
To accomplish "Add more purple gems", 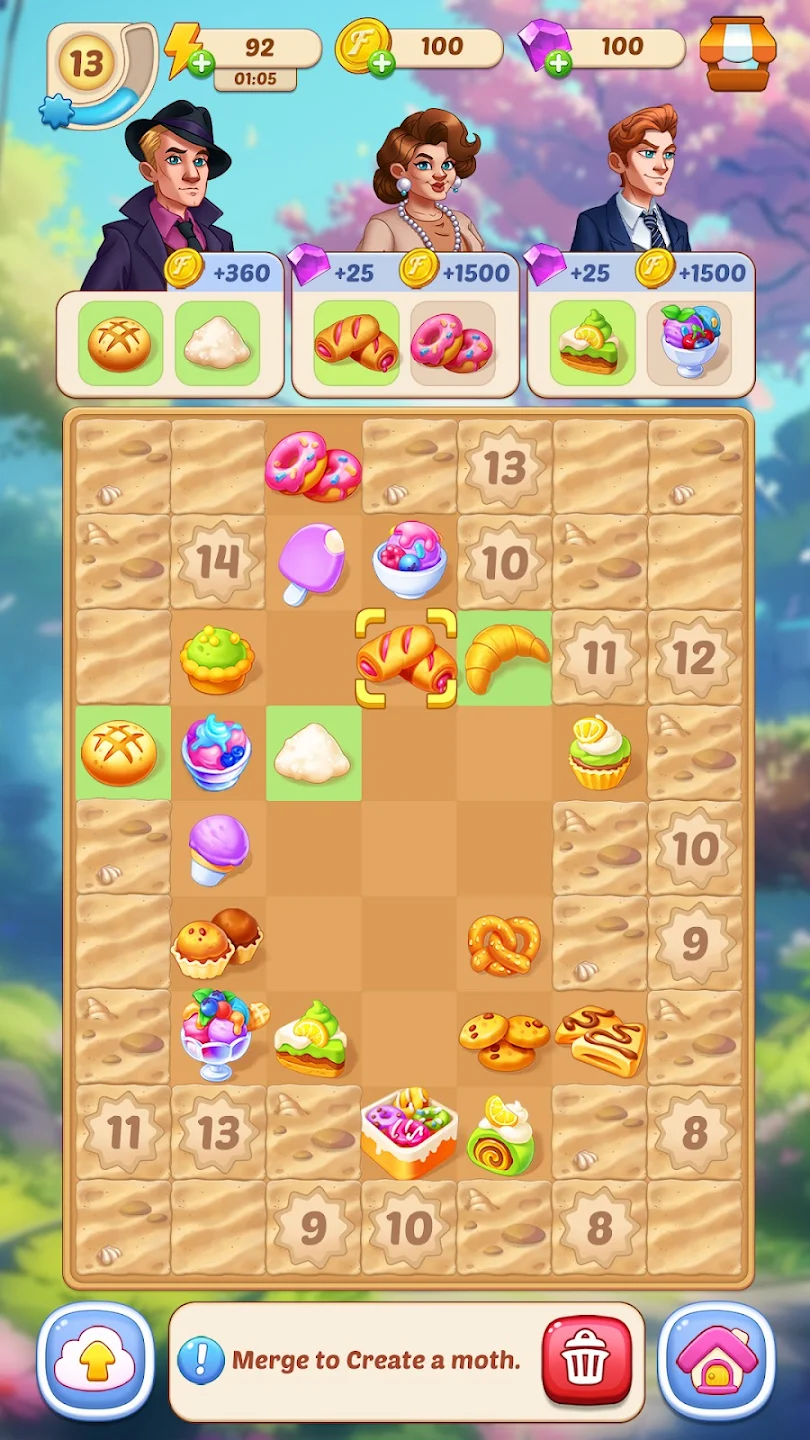I will pyautogui.click(x=559, y=64).
